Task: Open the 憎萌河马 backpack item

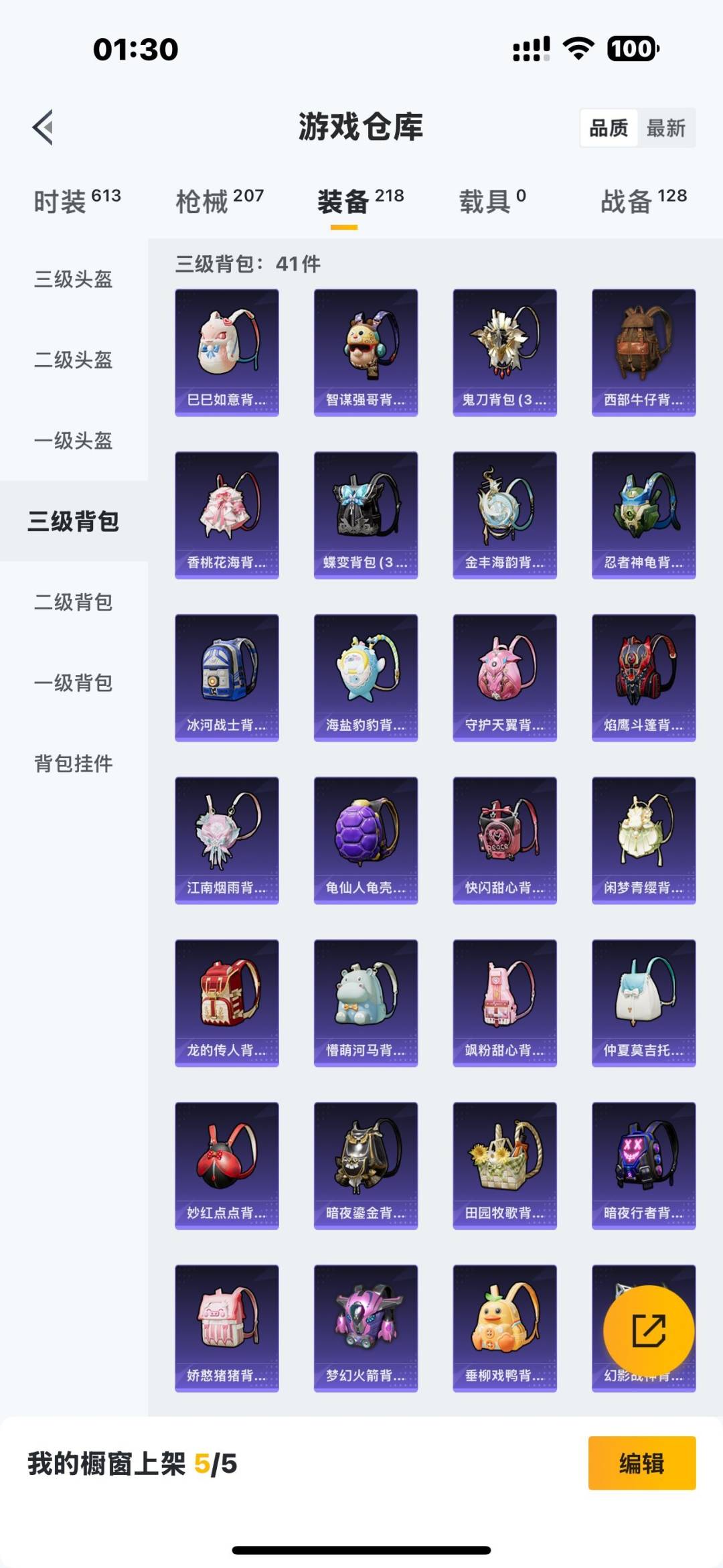Action: [x=366, y=1003]
